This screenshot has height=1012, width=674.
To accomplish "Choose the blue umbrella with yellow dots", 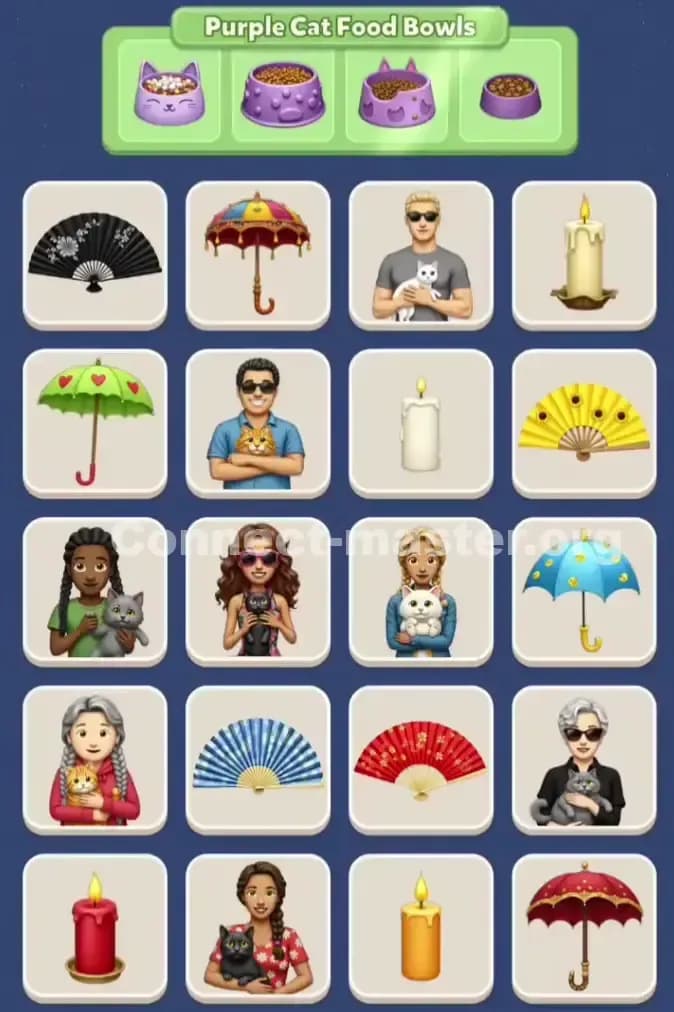I will (584, 591).
